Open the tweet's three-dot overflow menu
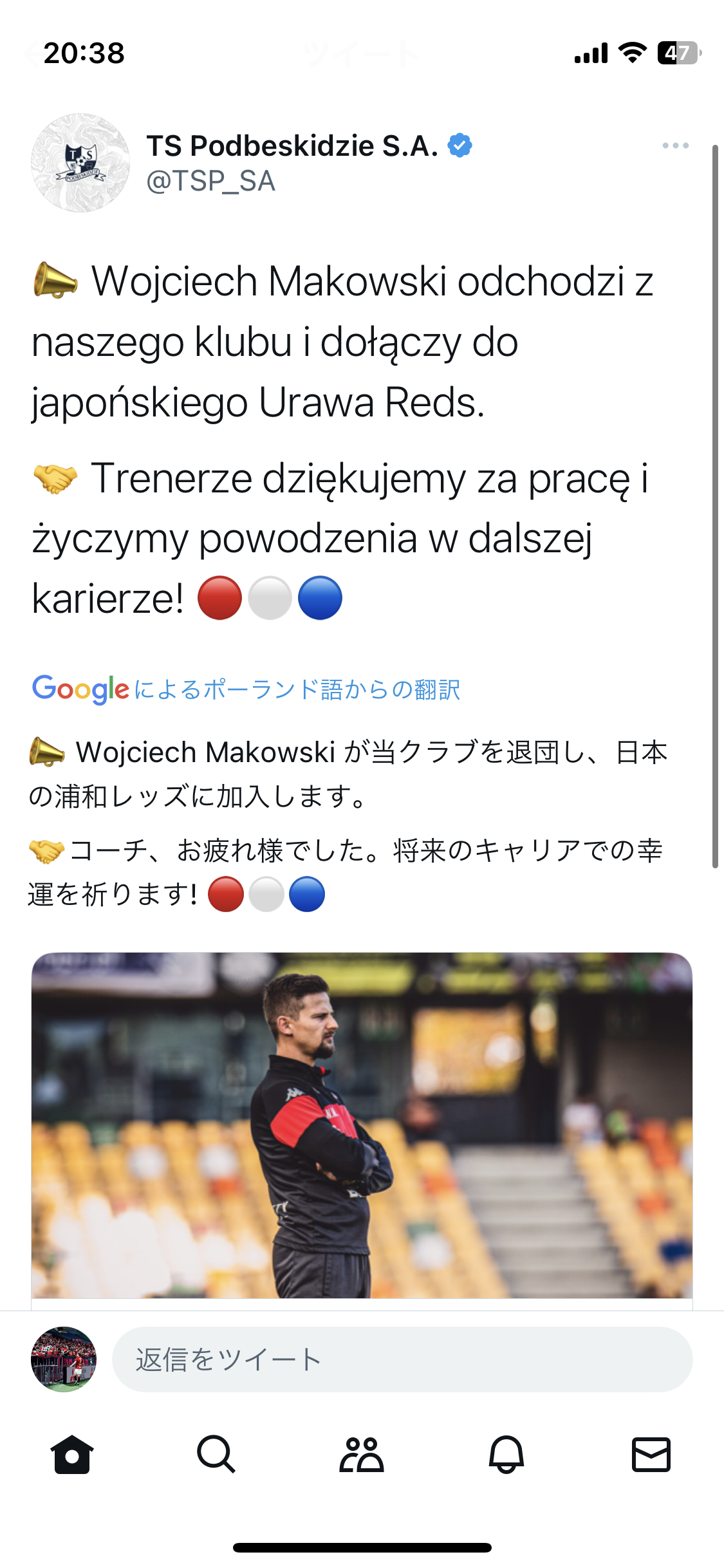Screen dimensions: 724x1568 [x=675, y=146]
